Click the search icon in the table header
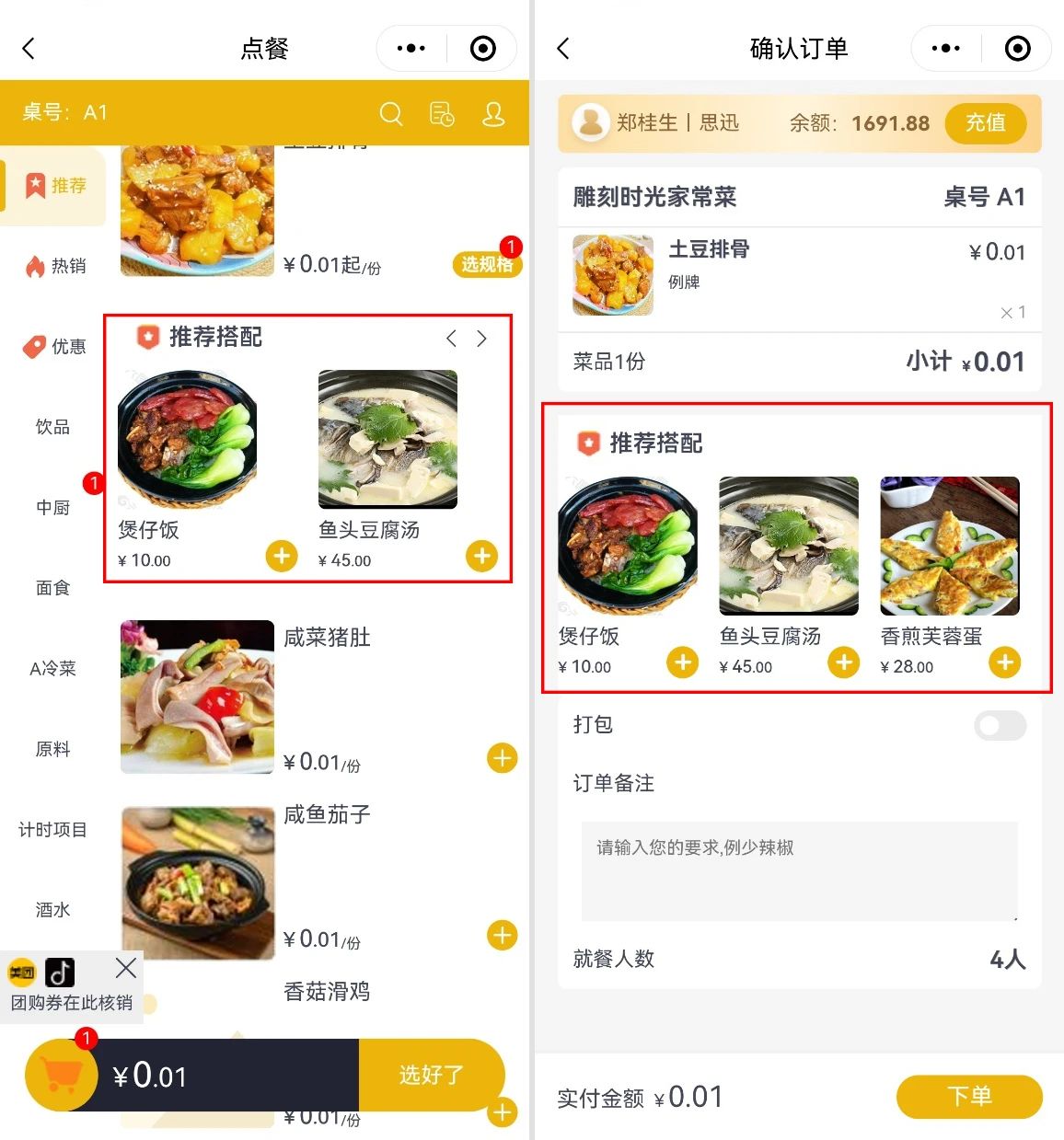Image resolution: width=1064 pixels, height=1140 pixels. click(x=391, y=113)
